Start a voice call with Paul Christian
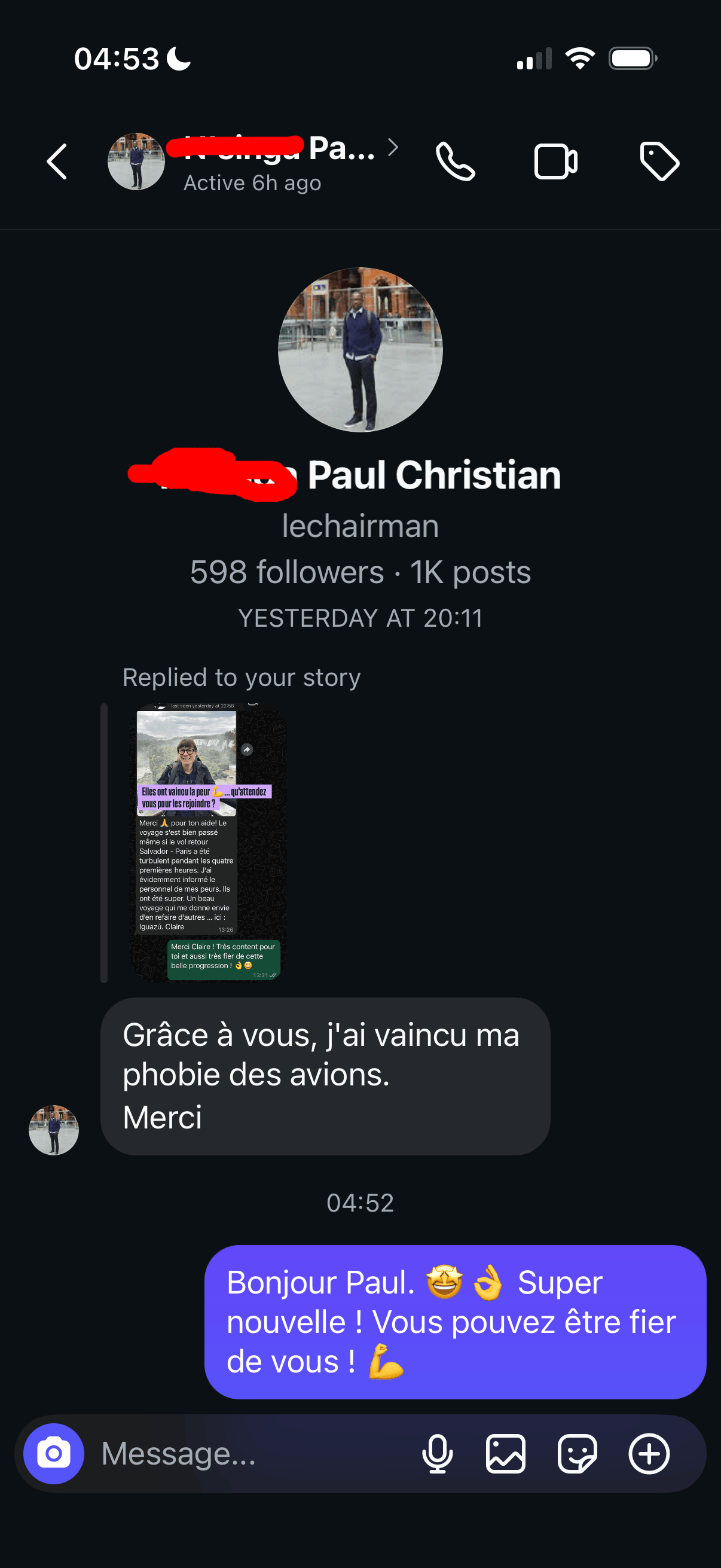Viewport: 721px width, 1568px height. (x=455, y=162)
